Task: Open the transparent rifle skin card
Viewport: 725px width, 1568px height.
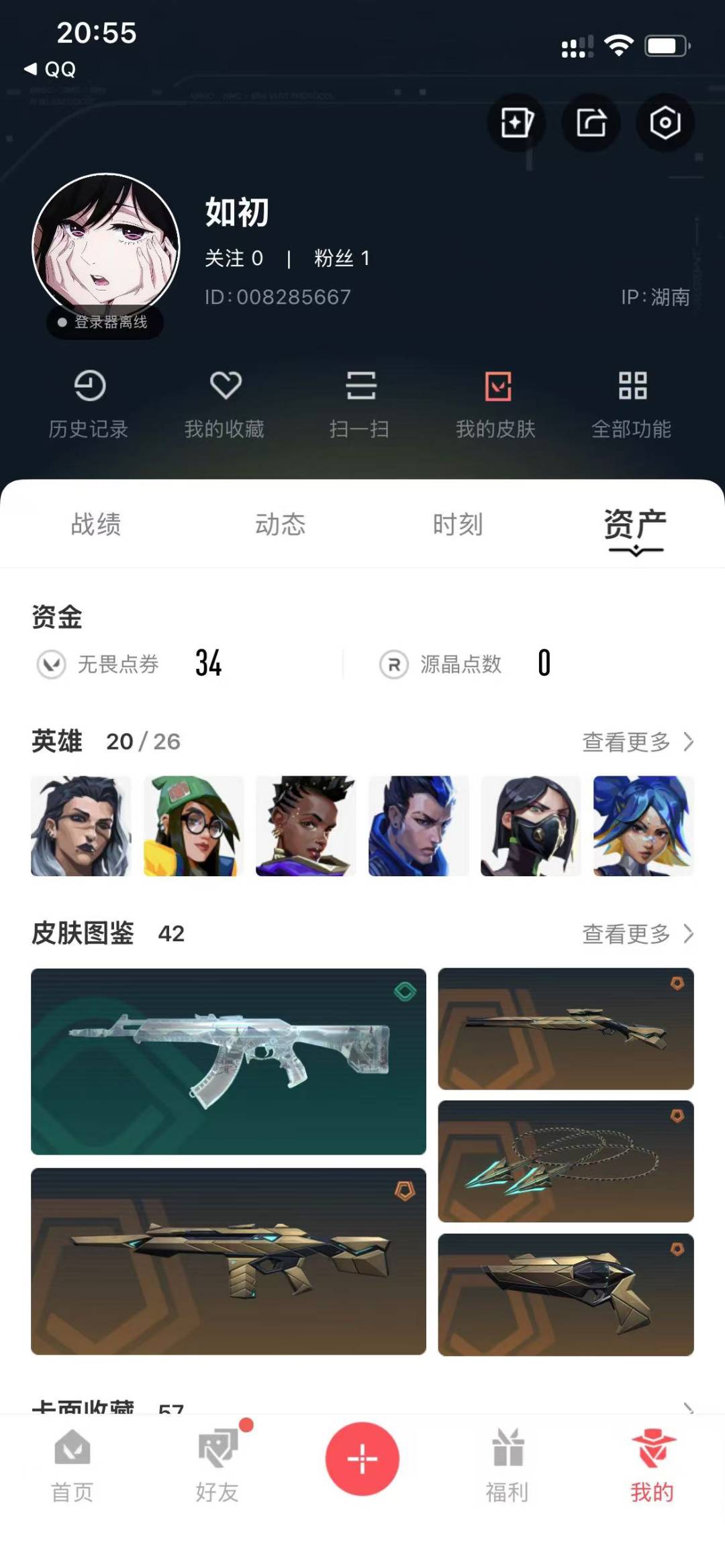Action: click(x=228, y=1061)
